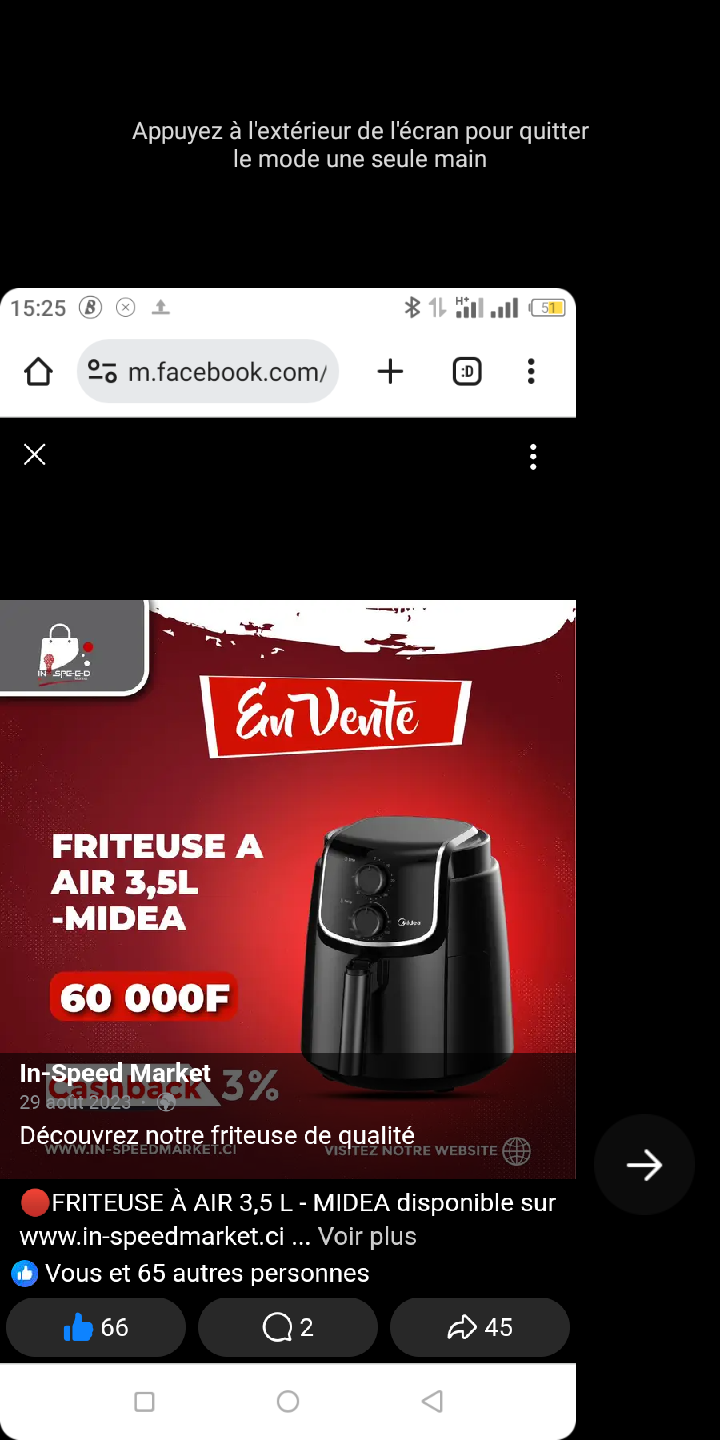Open a new browser tab
The image size is (720, 1440).
[390, 372]
